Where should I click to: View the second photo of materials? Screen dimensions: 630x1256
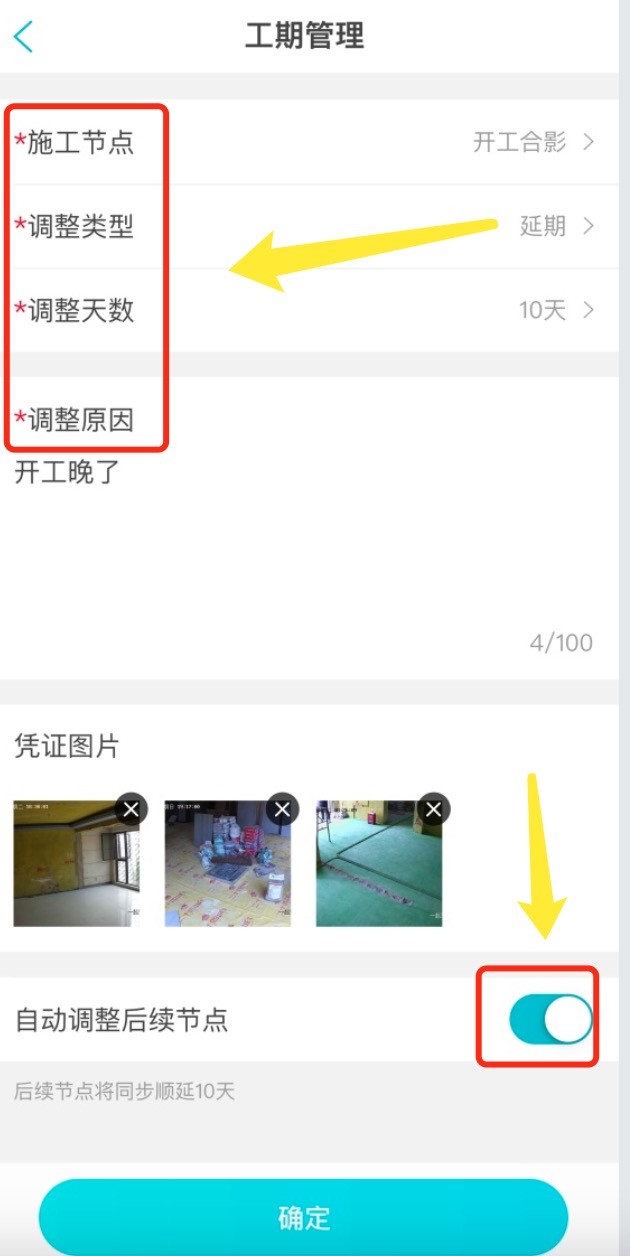pyautogui.click(x=227, y=864)
